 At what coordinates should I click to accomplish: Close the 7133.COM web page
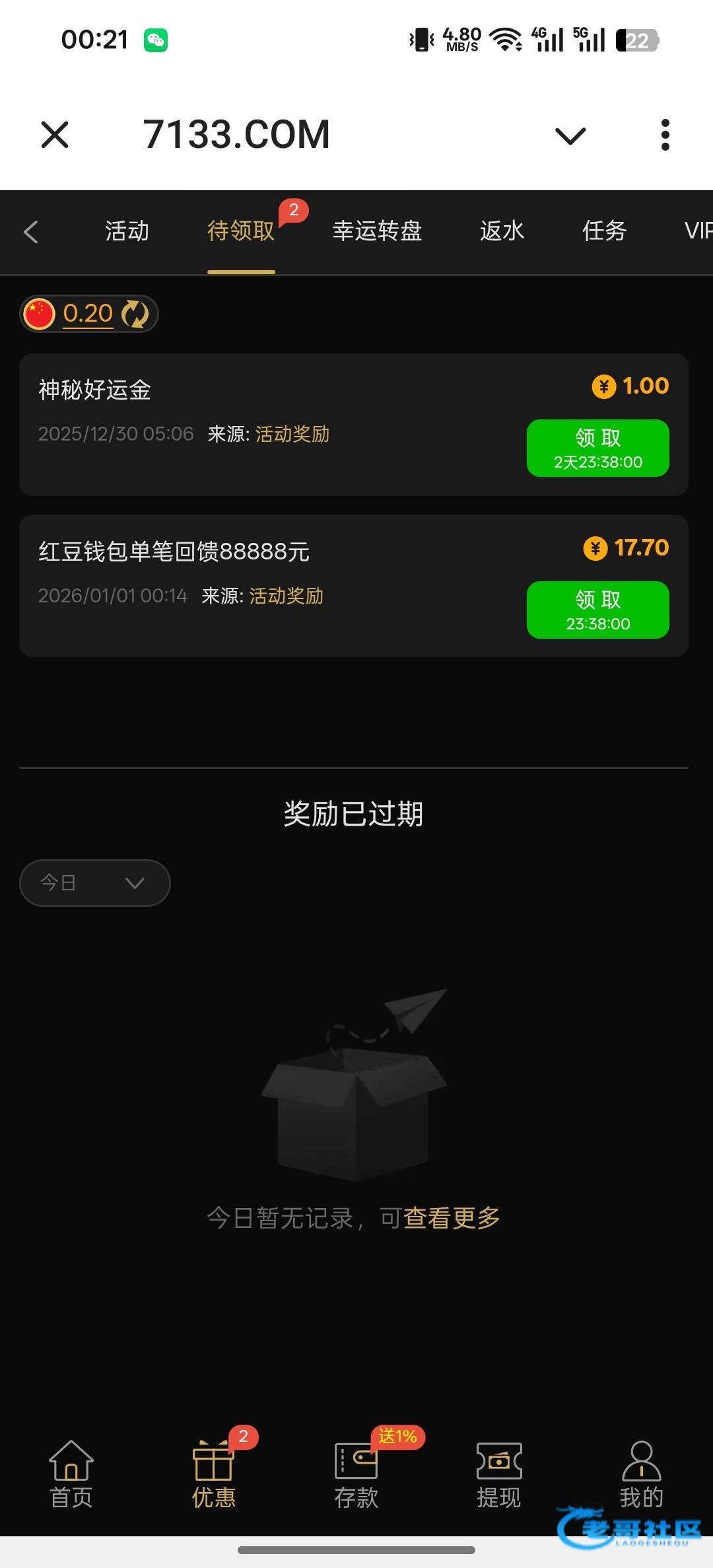point(55,135)
